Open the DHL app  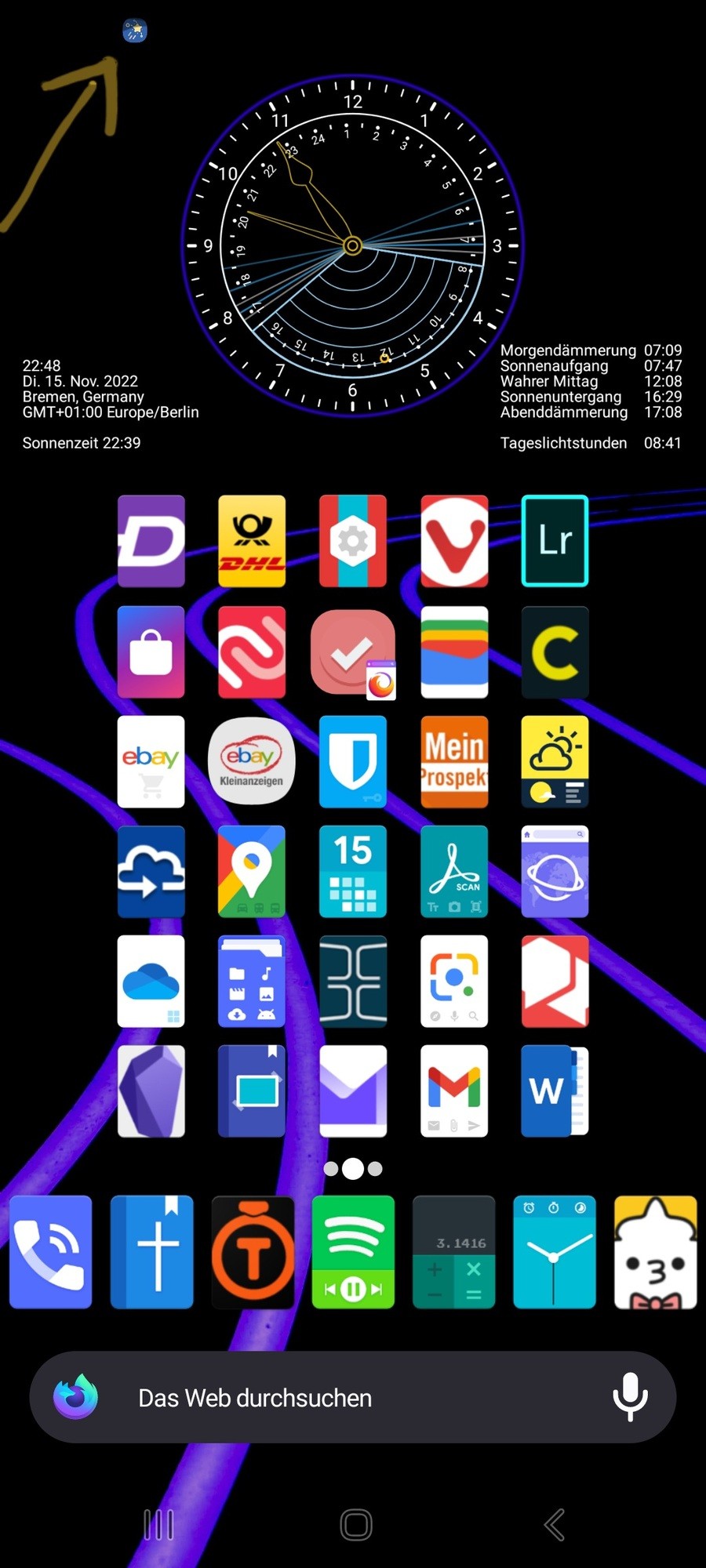pos(252,541)
